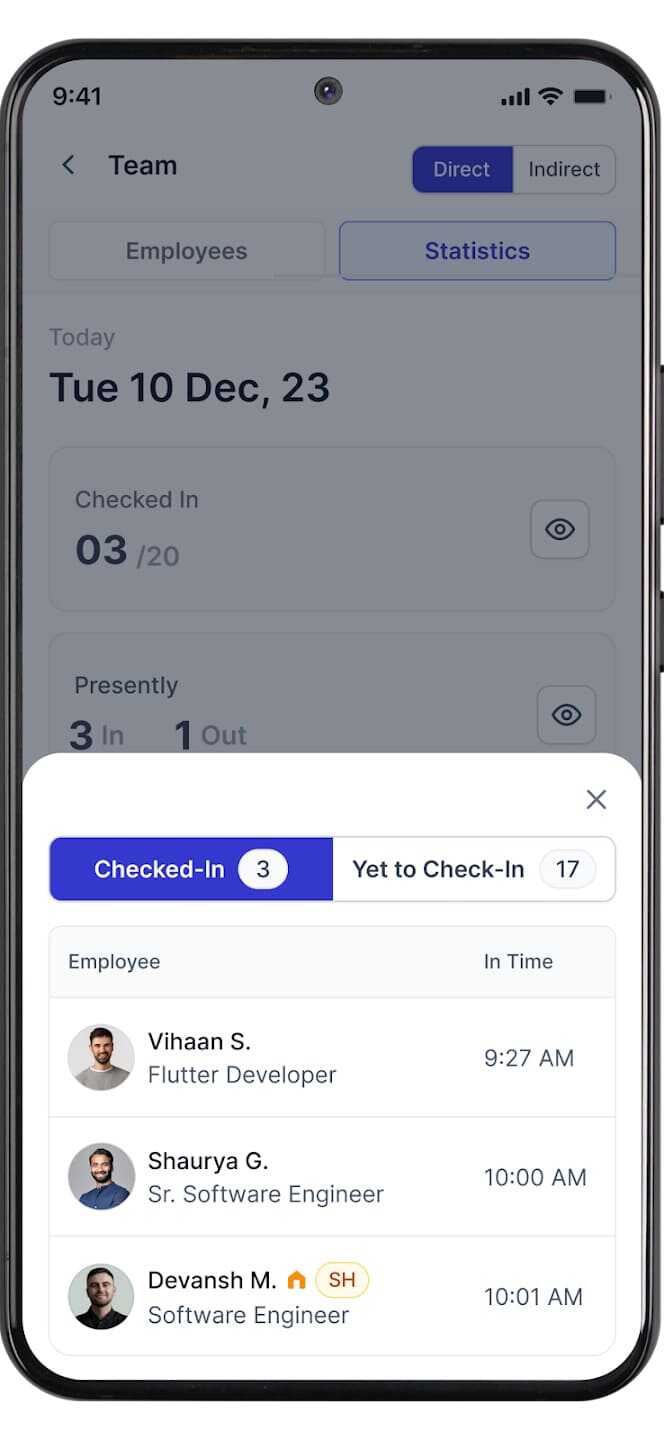Image resolution: width=664 pixels, height=1440 pixels.
Task: Select the Statistics tab
Action: (477, 251)
